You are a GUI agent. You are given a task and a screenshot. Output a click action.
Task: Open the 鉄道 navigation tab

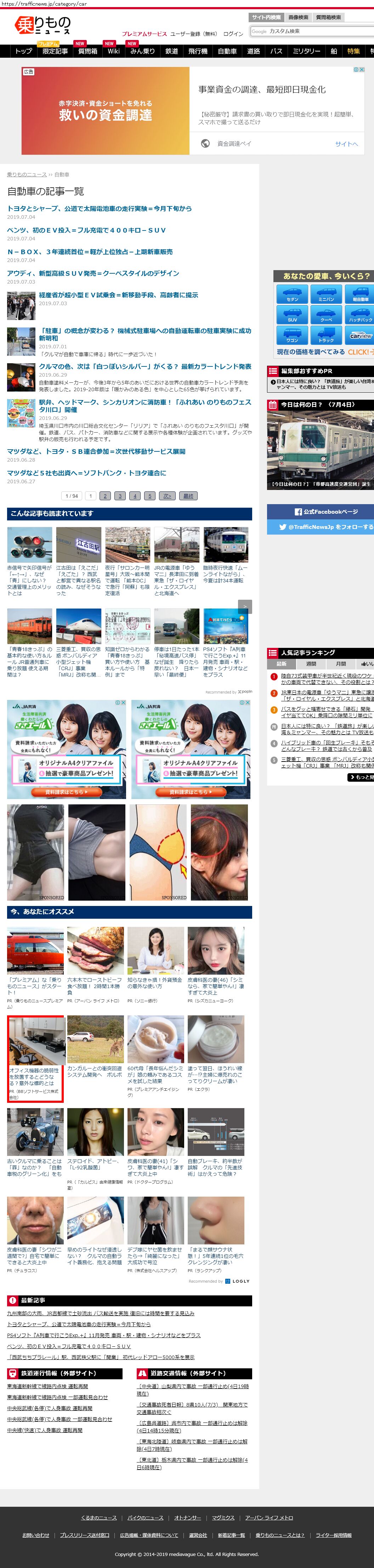[x=172, y=51]
